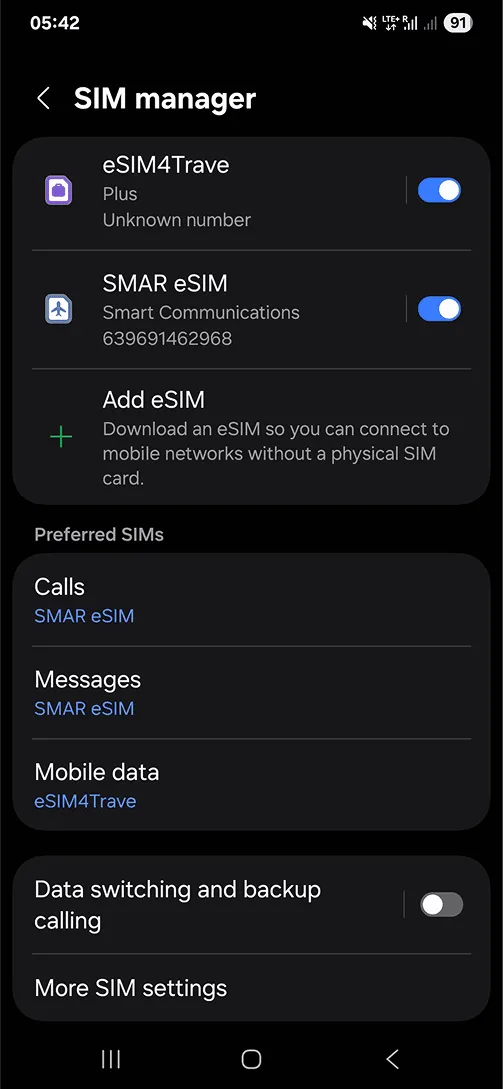503x1089 pixels.
Task: Choose the Mobile data SIM
Action: pos(252,785)
